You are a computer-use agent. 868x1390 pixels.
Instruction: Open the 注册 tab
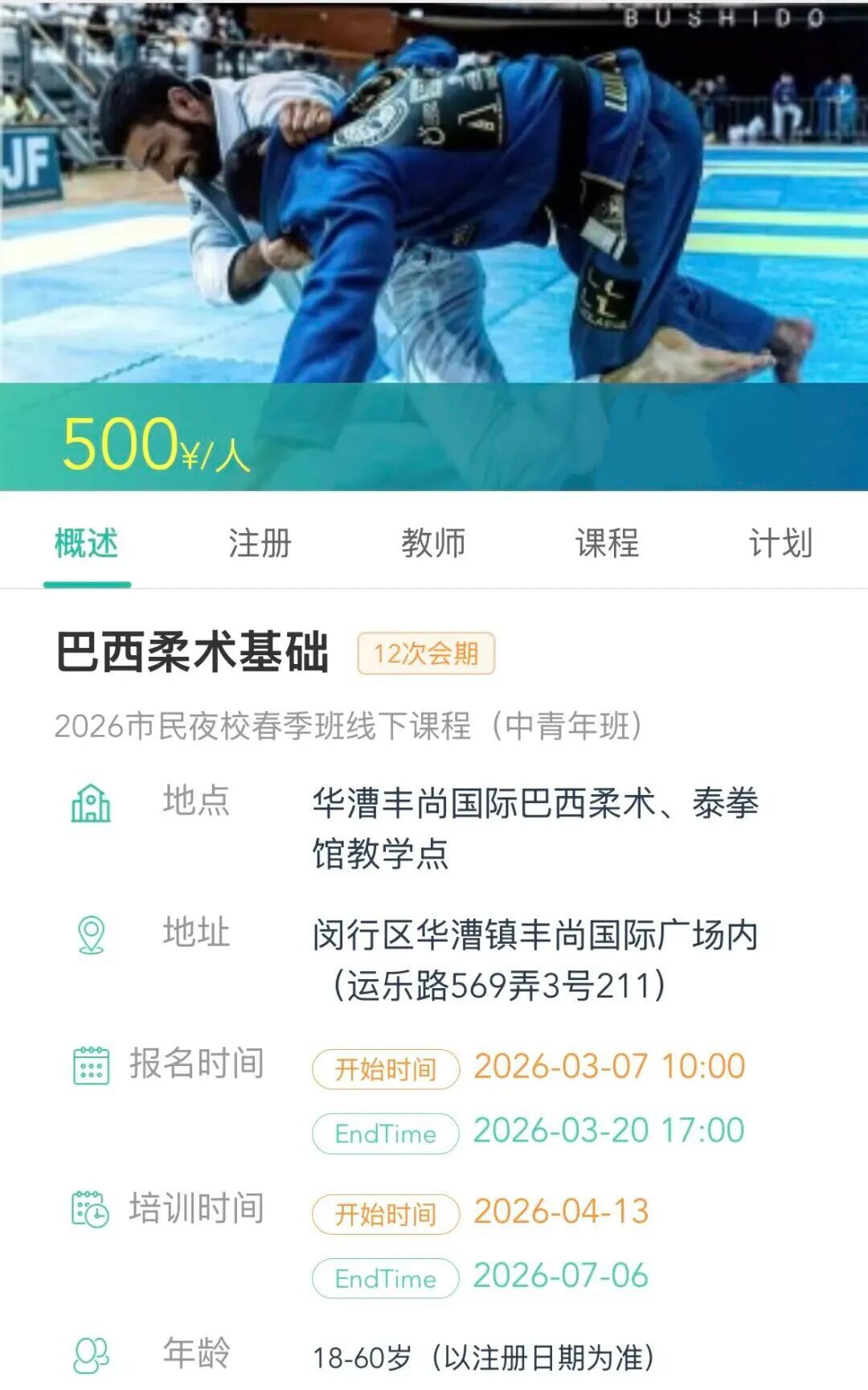[260, 543]
